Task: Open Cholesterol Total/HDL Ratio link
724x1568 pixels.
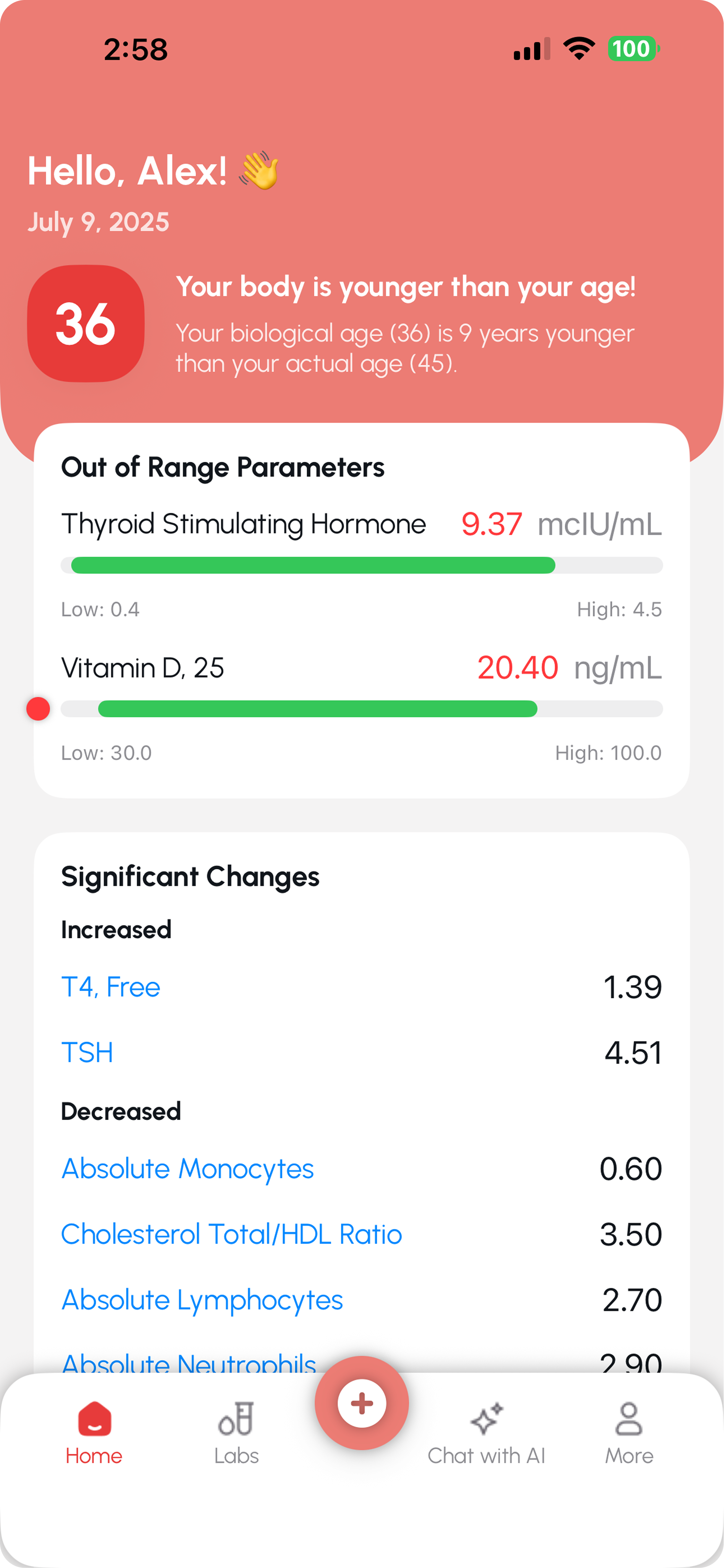Action: 231,1234
